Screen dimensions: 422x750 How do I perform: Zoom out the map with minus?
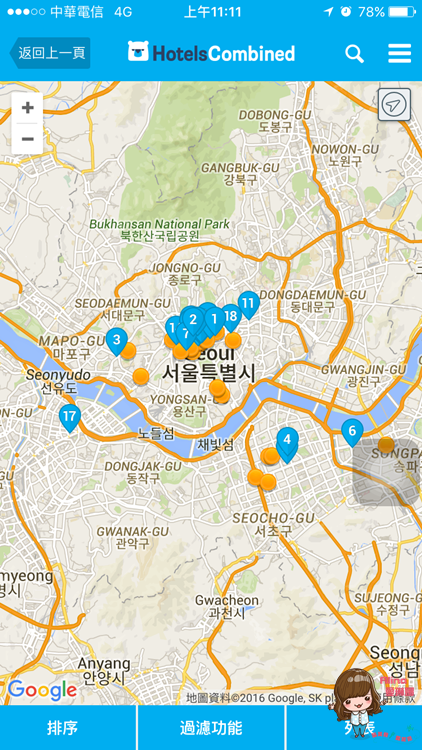(28, 139)
